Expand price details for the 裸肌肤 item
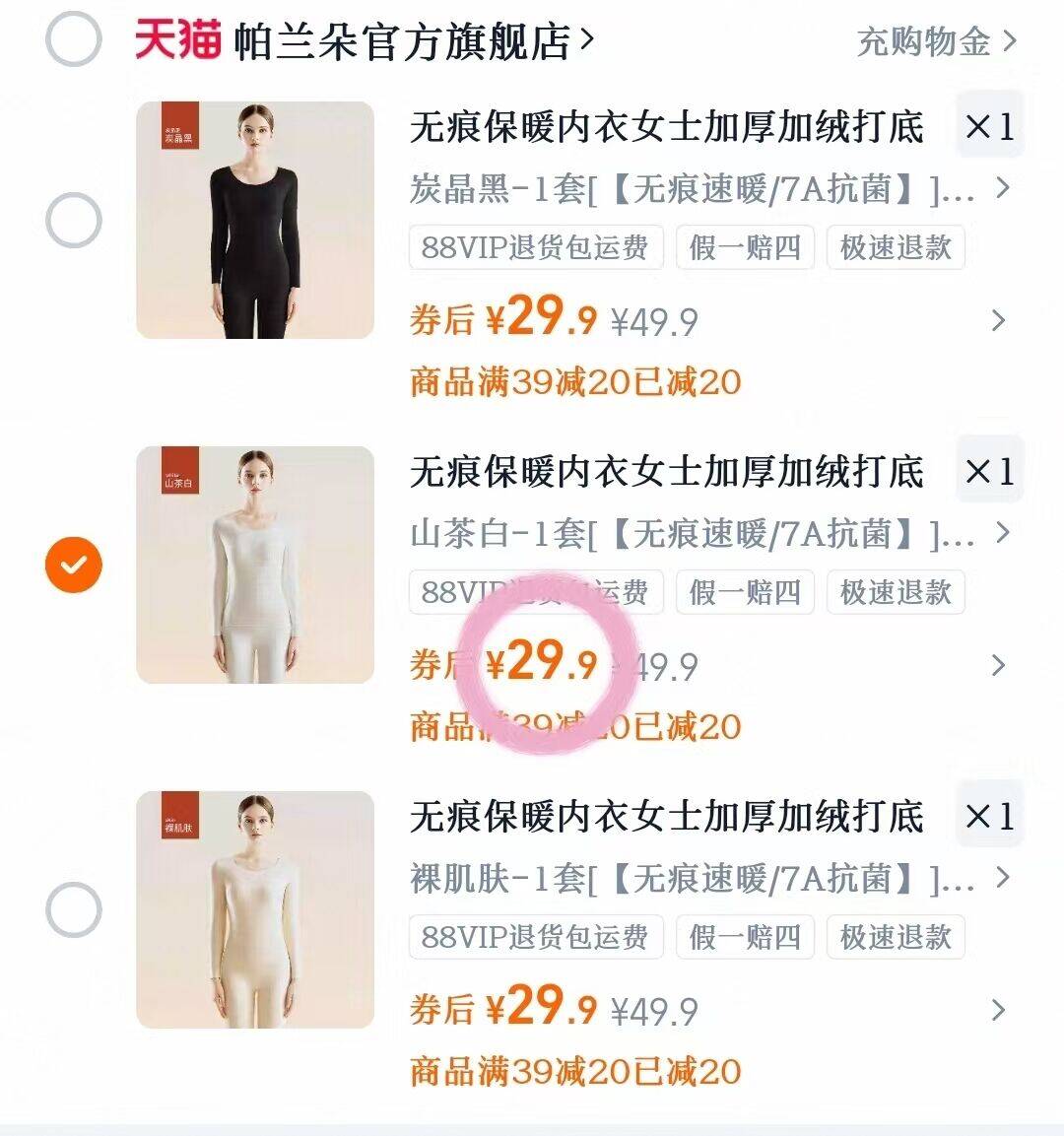This screenshot has height=1136, width=1064. [x=998, y=1010]
